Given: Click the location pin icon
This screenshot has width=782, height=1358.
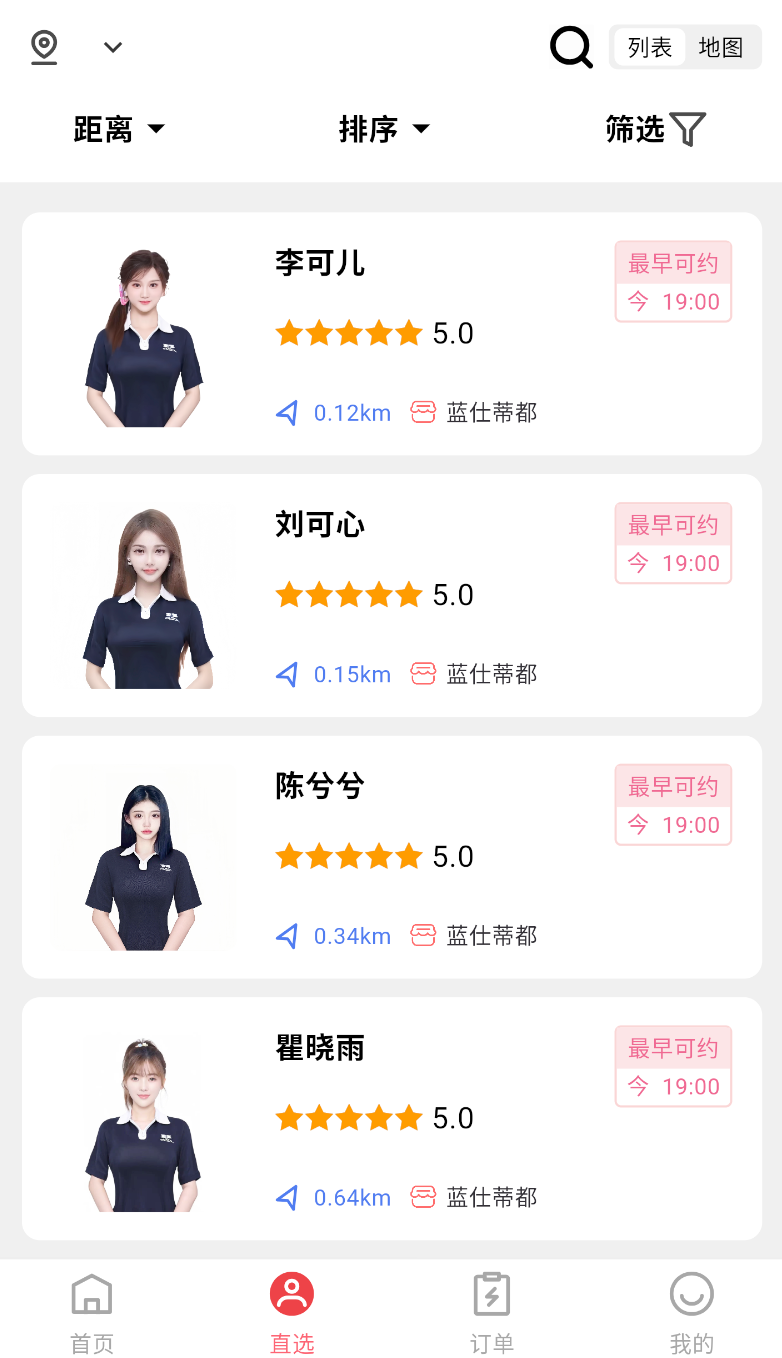Looking at the screenshot, I should [44, 46].
